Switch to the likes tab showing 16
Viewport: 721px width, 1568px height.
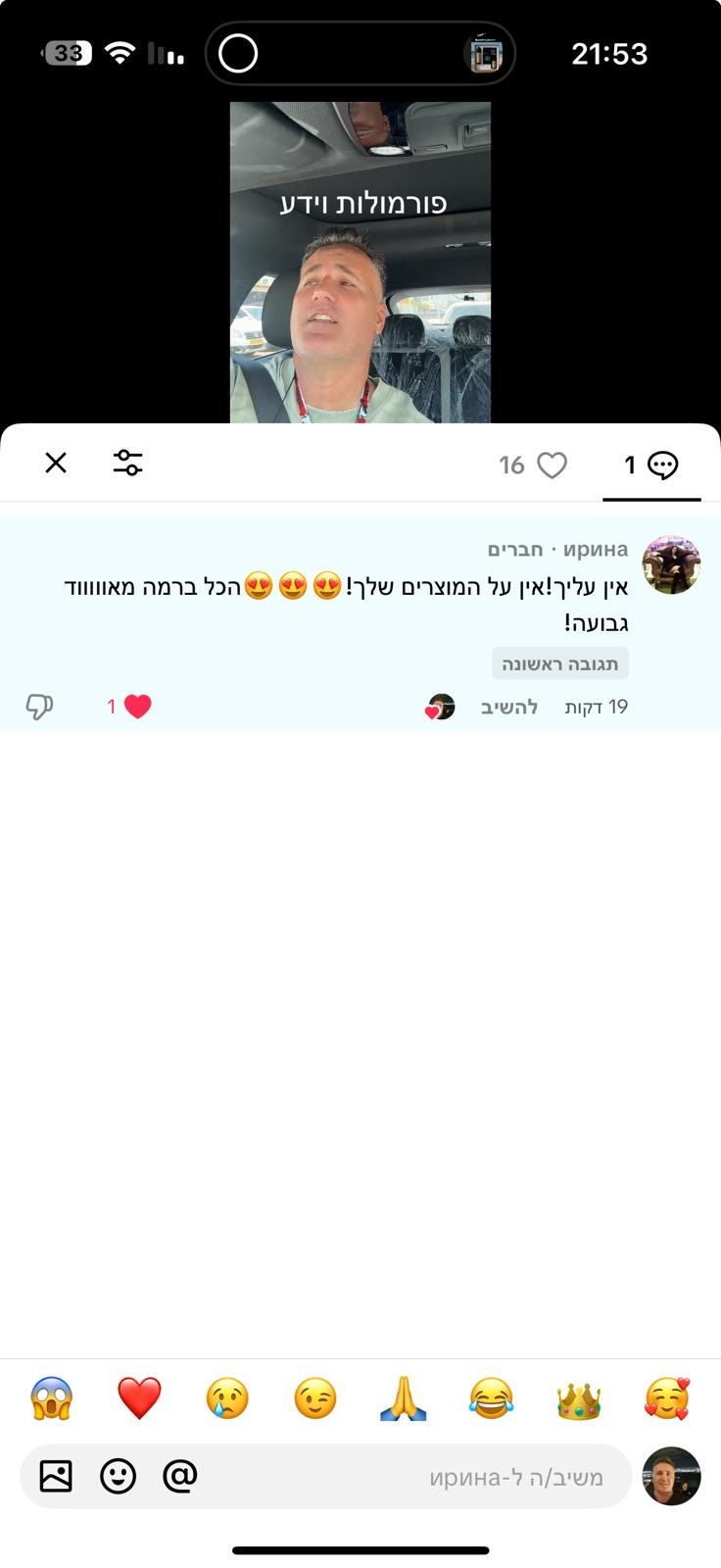(533, 465)
